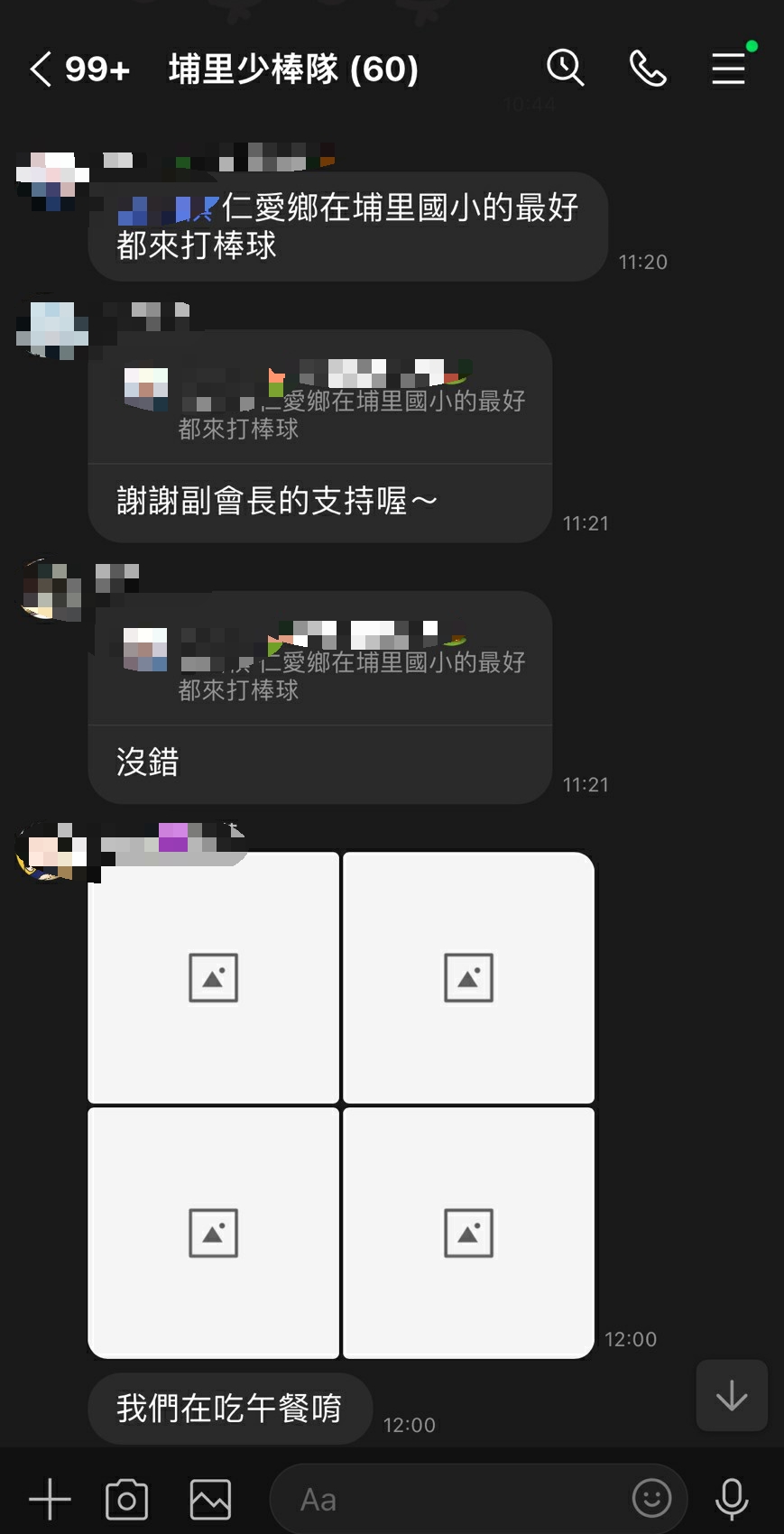Start a group call
Image resolution: width=784 pixels, height=1534 pixels.
point(648,69)
